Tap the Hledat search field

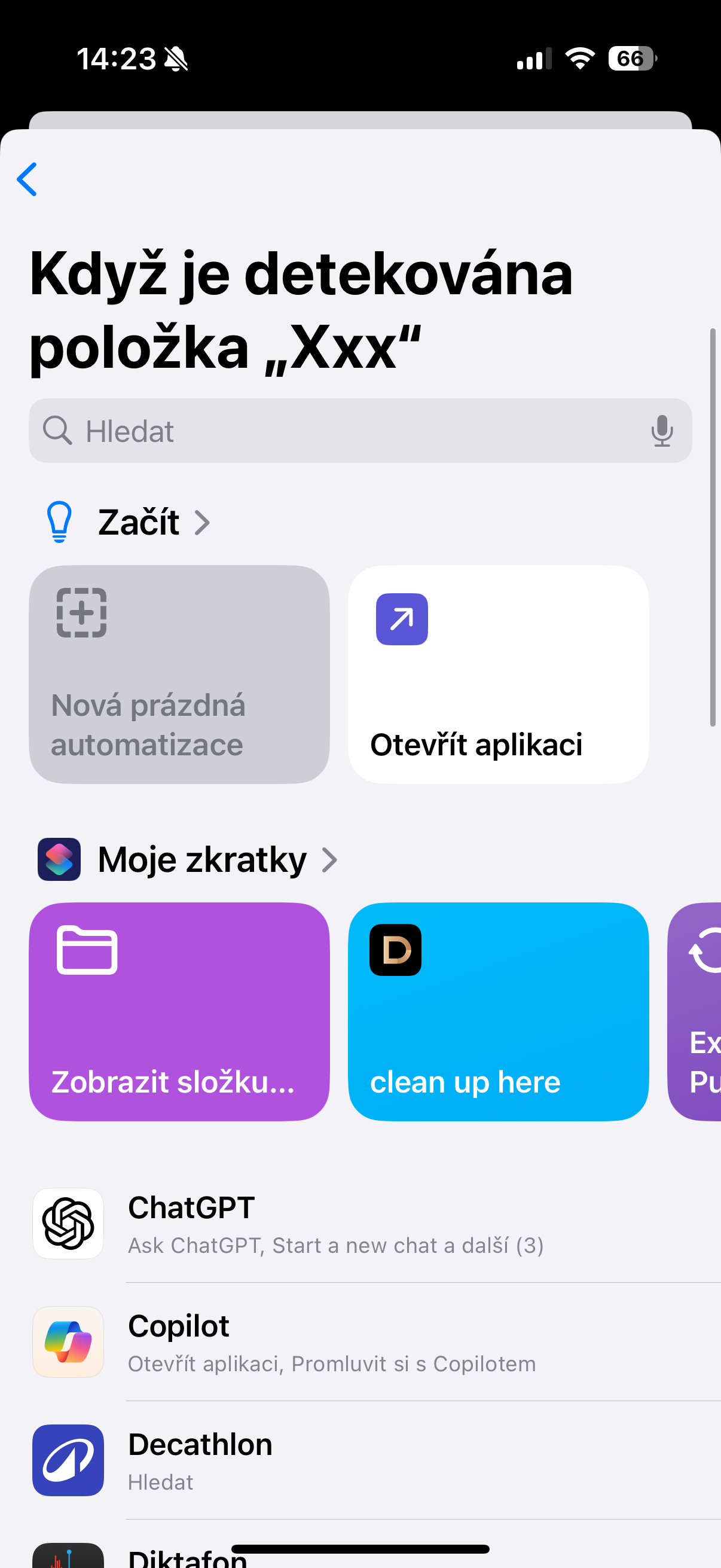click(x=341, y=431)
